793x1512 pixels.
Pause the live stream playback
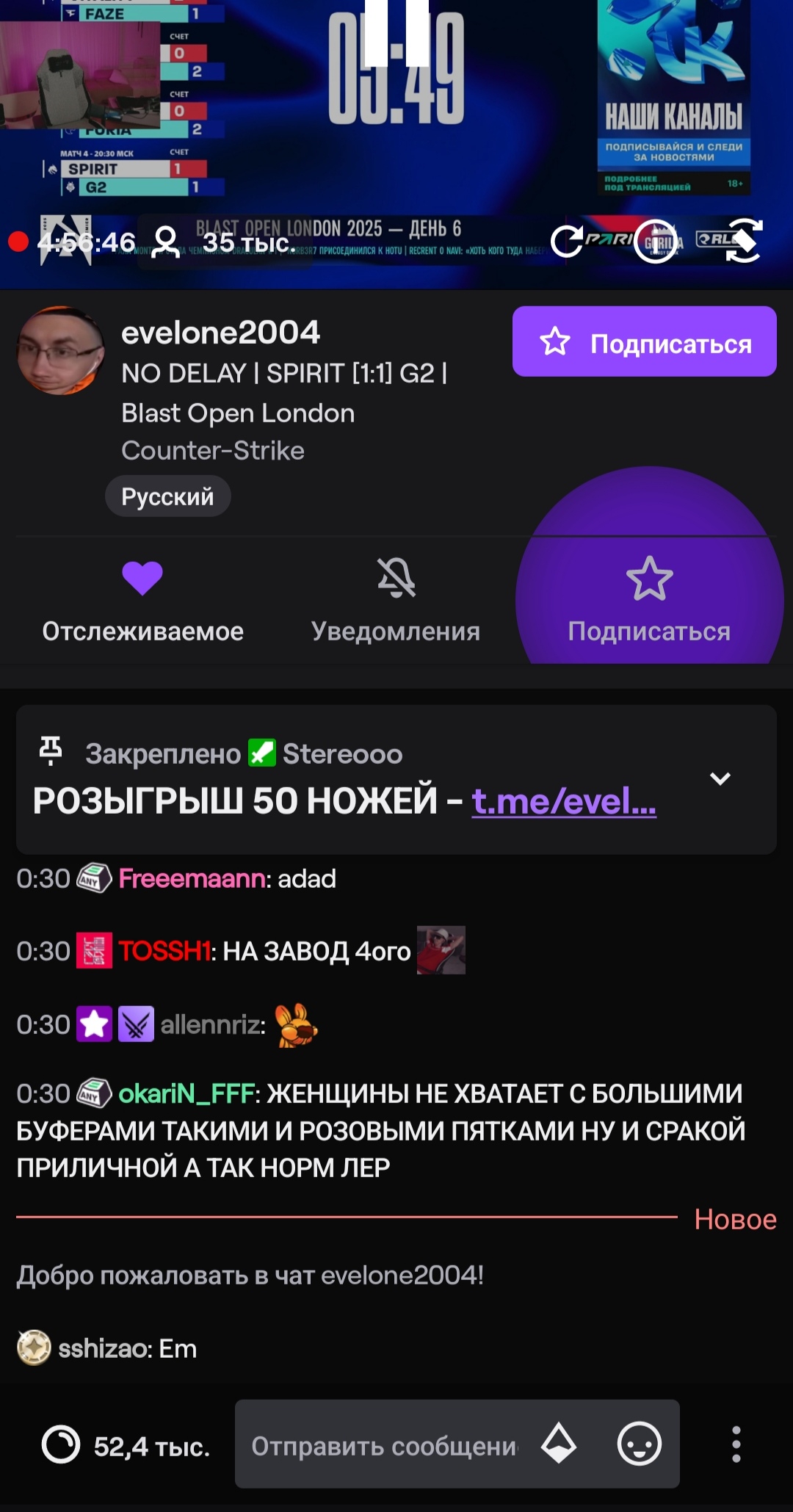point(396,33)
